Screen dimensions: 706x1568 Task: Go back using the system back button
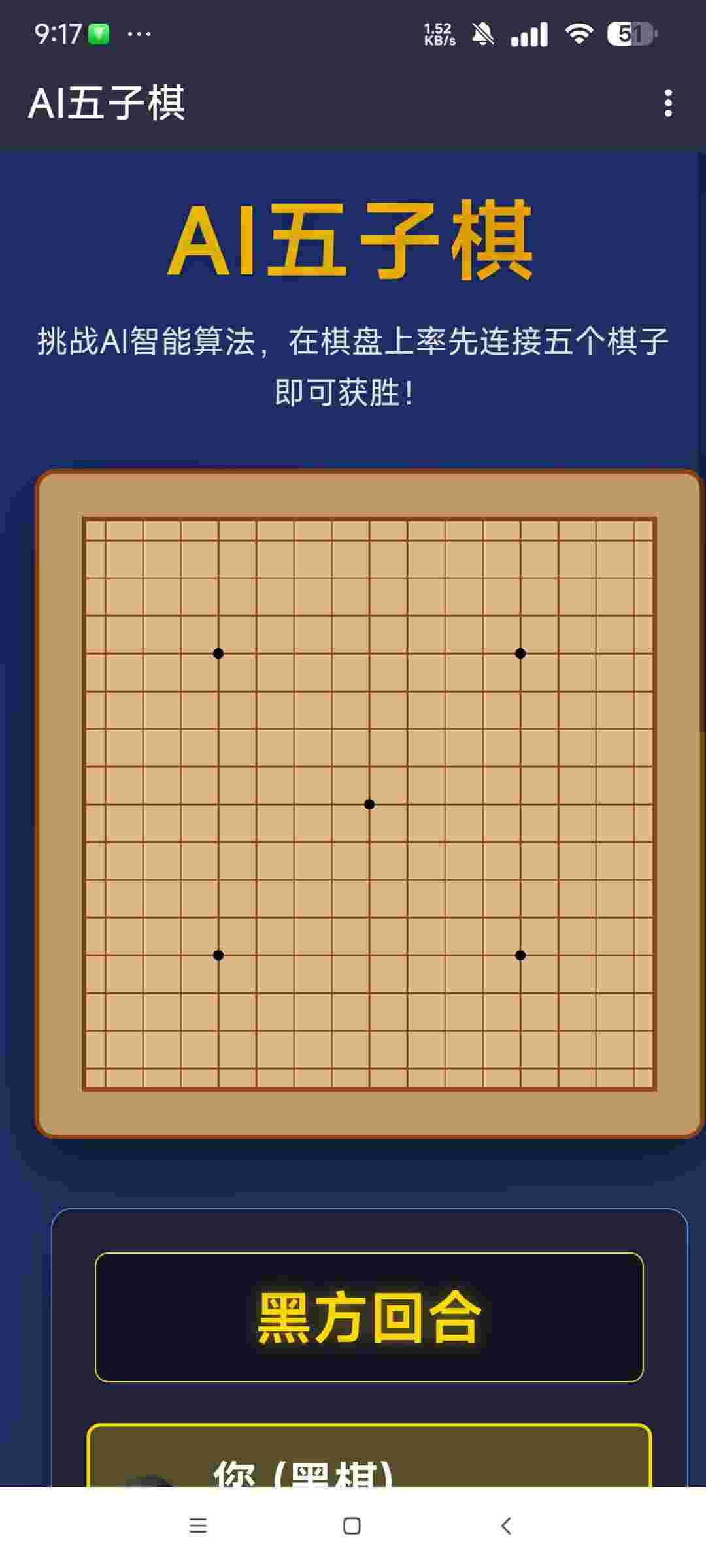point(505,1526)
